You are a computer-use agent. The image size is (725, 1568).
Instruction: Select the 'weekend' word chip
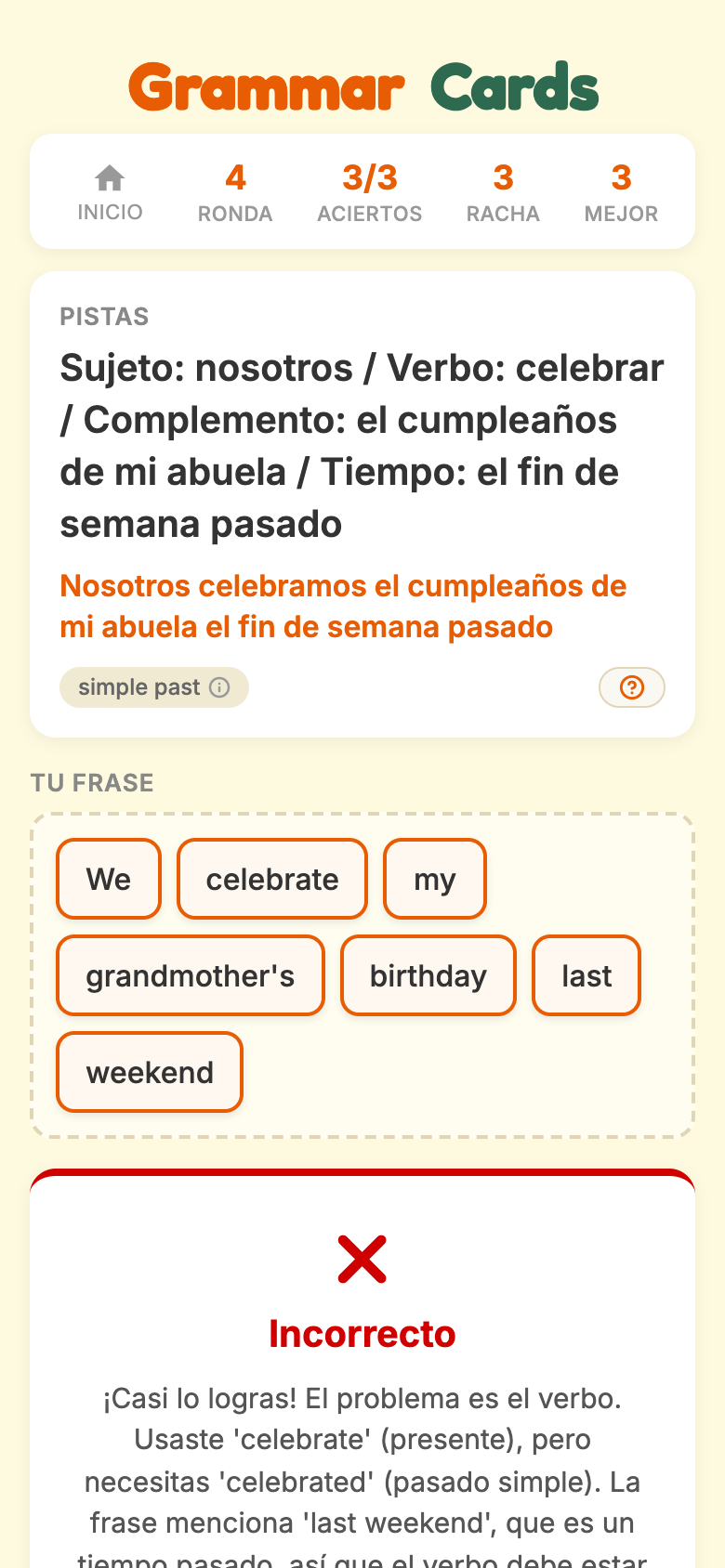[149, 1072]
